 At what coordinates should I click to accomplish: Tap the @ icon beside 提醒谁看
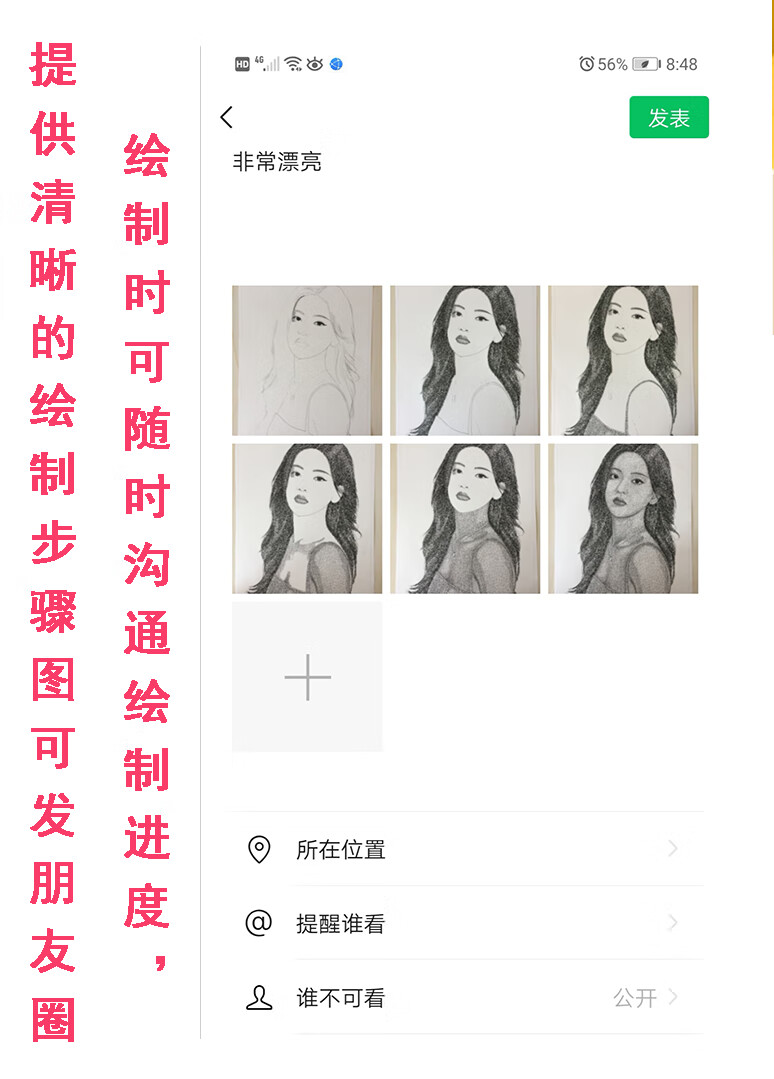pos(258,923)
